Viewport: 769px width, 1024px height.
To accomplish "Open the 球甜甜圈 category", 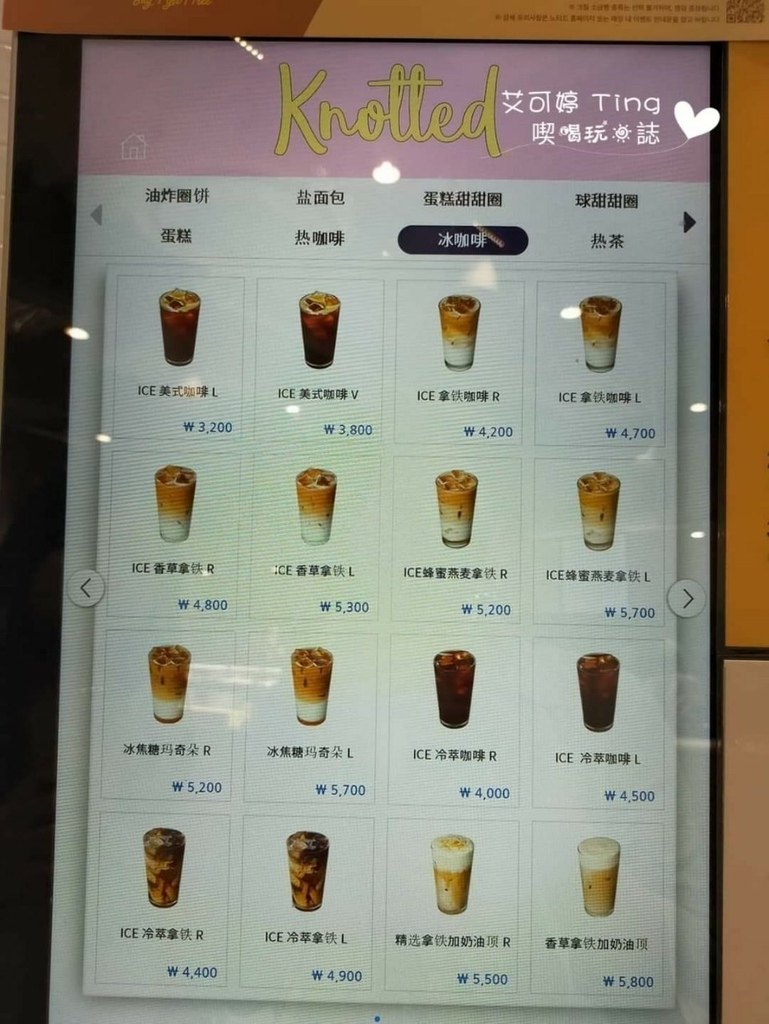I will click(x=606, y=200).
